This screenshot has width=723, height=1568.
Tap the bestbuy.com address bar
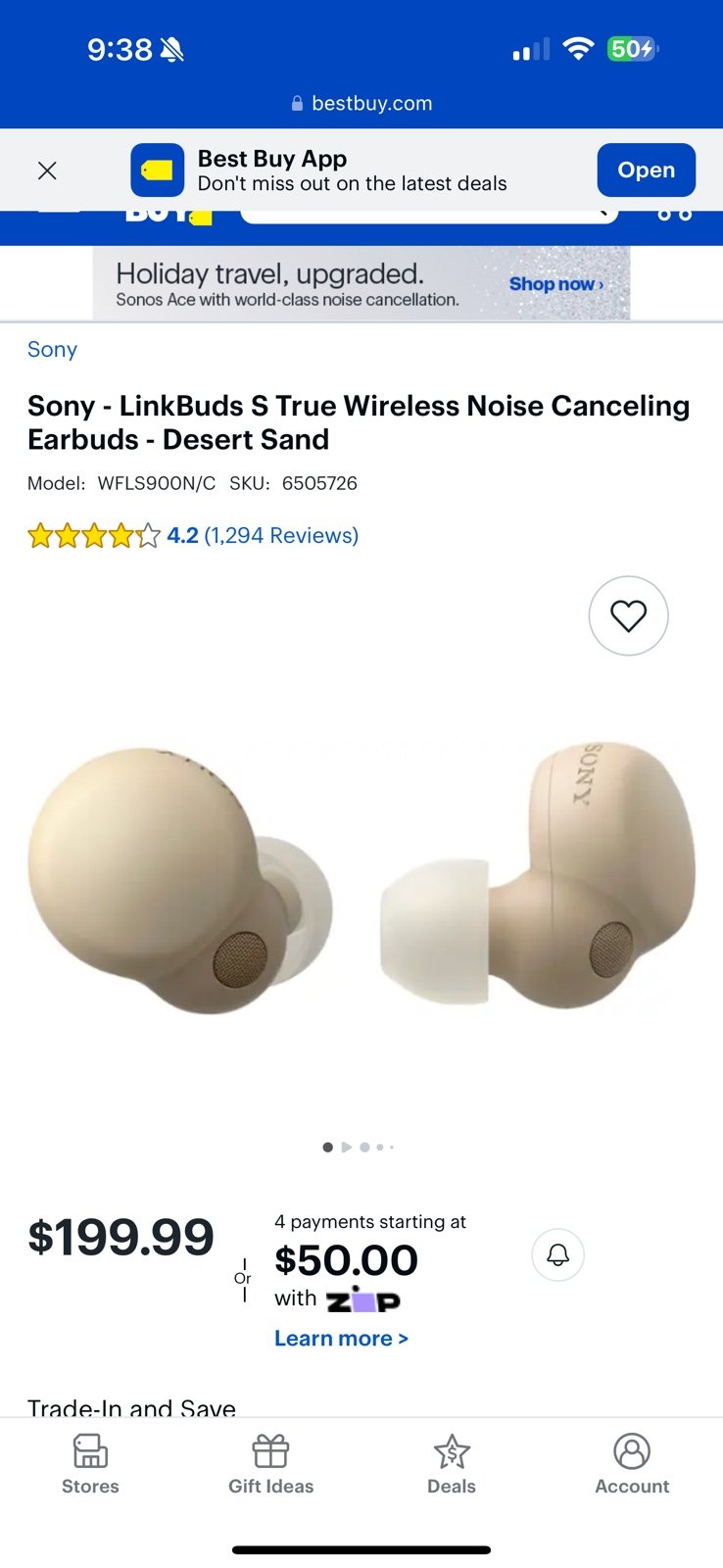(x=361, y=103)
